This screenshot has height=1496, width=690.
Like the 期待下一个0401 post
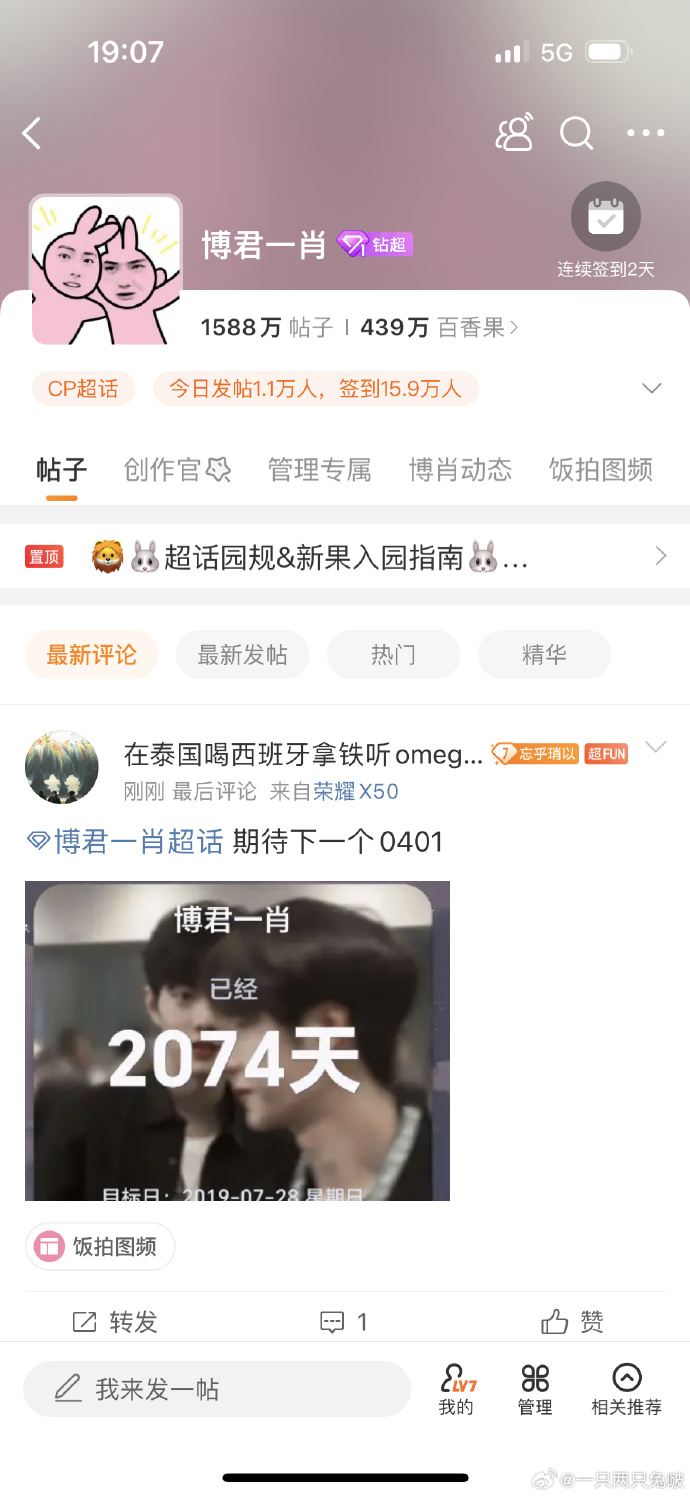[x=572, y=1322]
